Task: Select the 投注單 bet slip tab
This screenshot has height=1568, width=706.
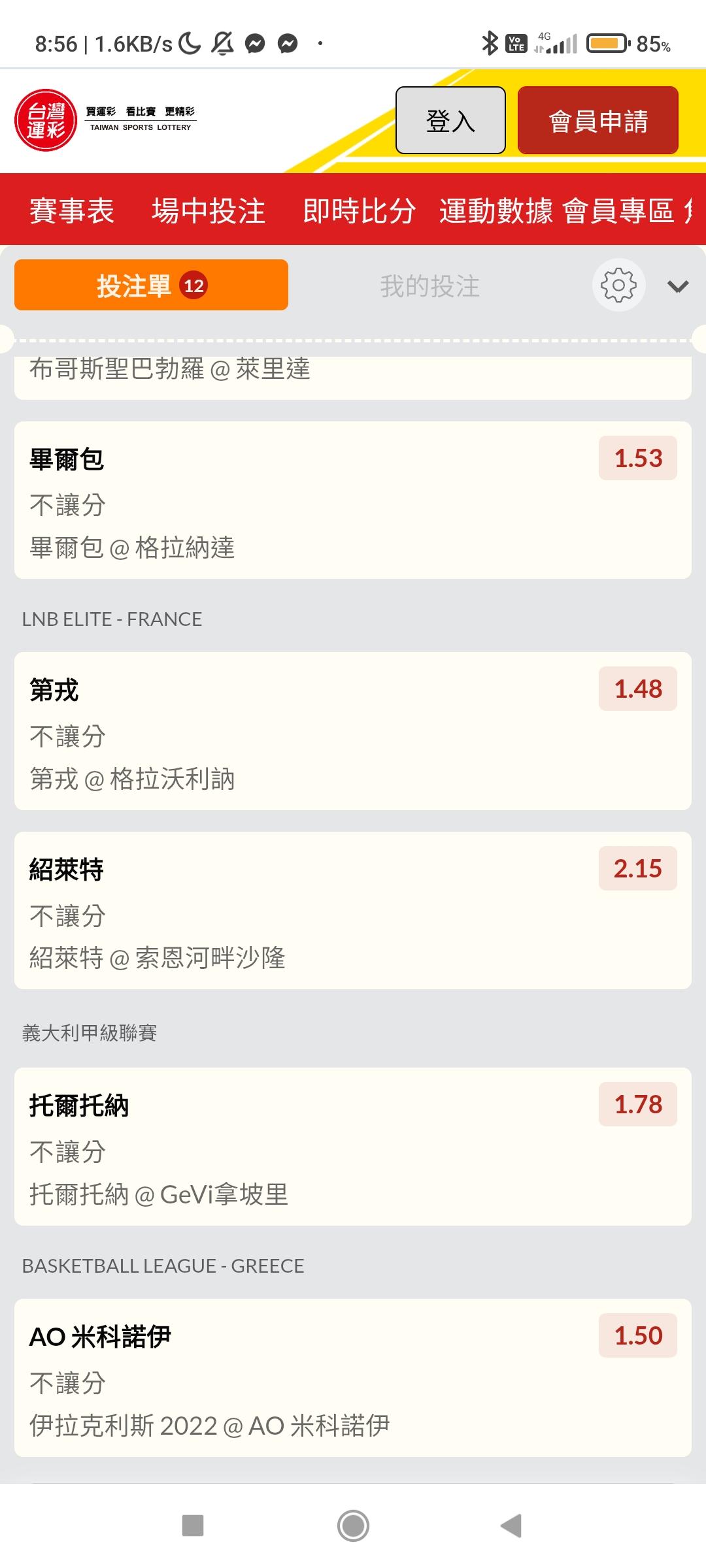Action: pos(151,286)
